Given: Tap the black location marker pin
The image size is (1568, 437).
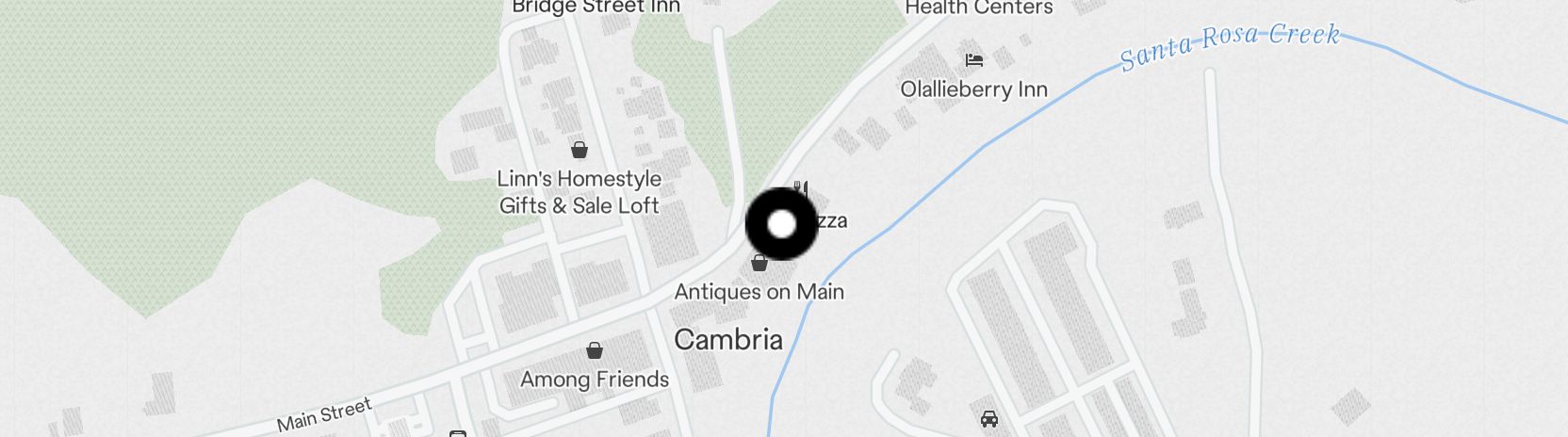Looking at the screenshot, I should 781,224.
